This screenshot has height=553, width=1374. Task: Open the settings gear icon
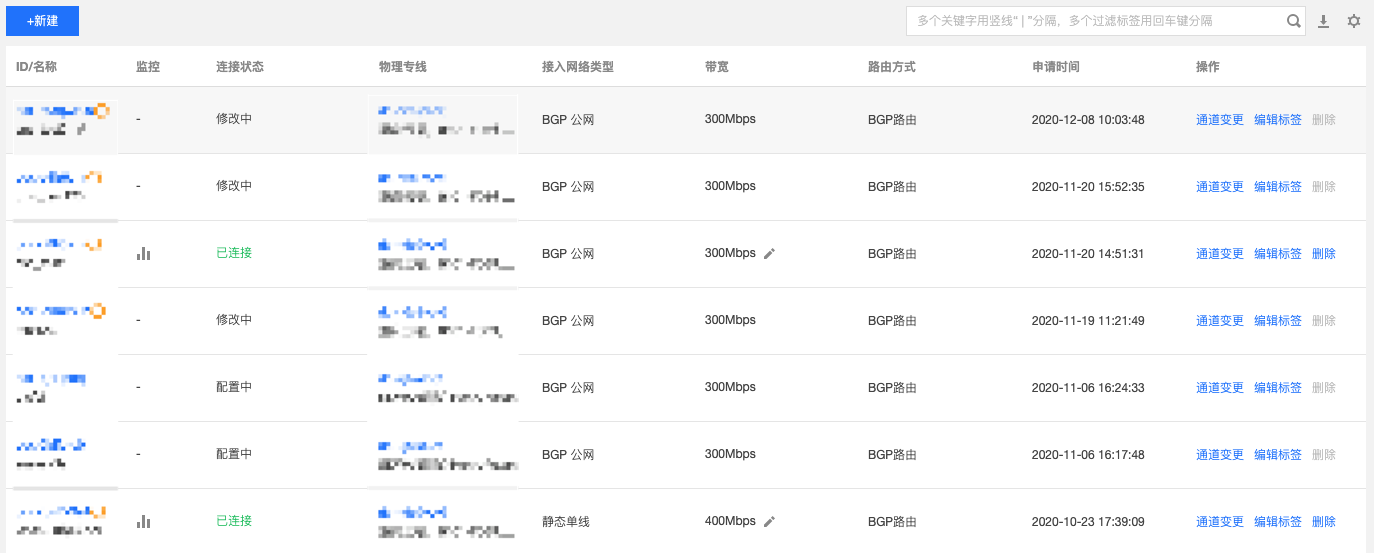click(1354, 21)
